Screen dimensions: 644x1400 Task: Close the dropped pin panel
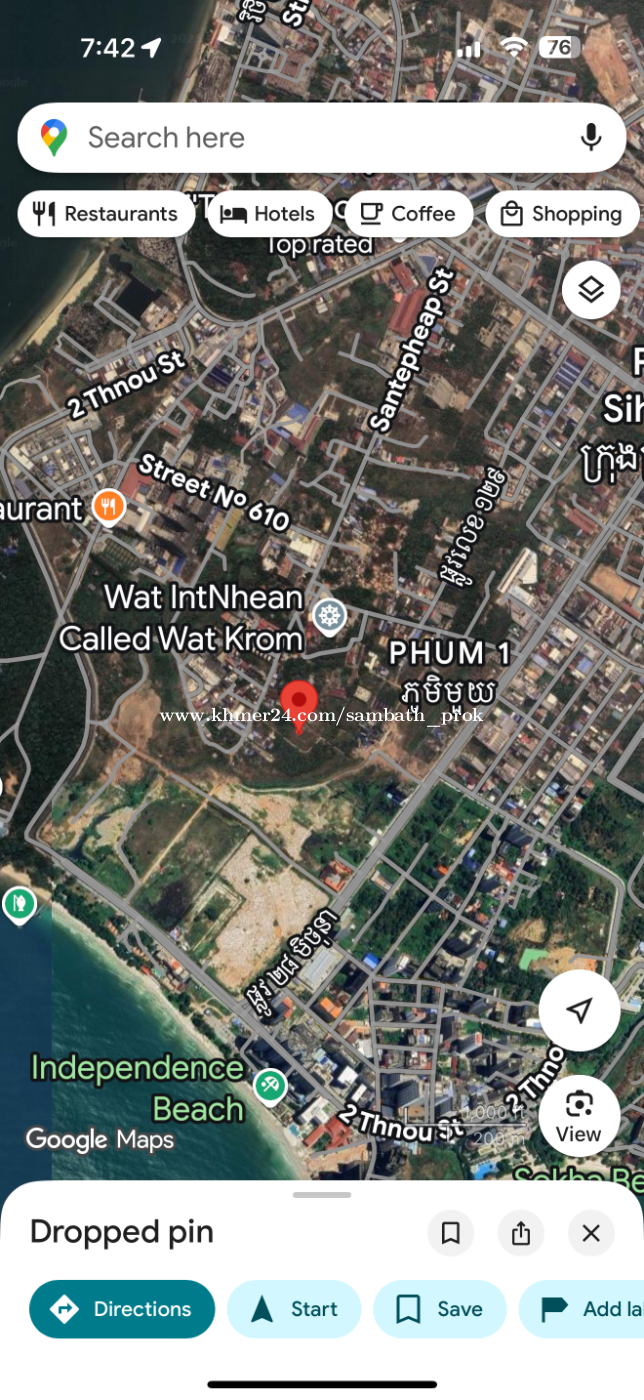(x=591, y=1233)
